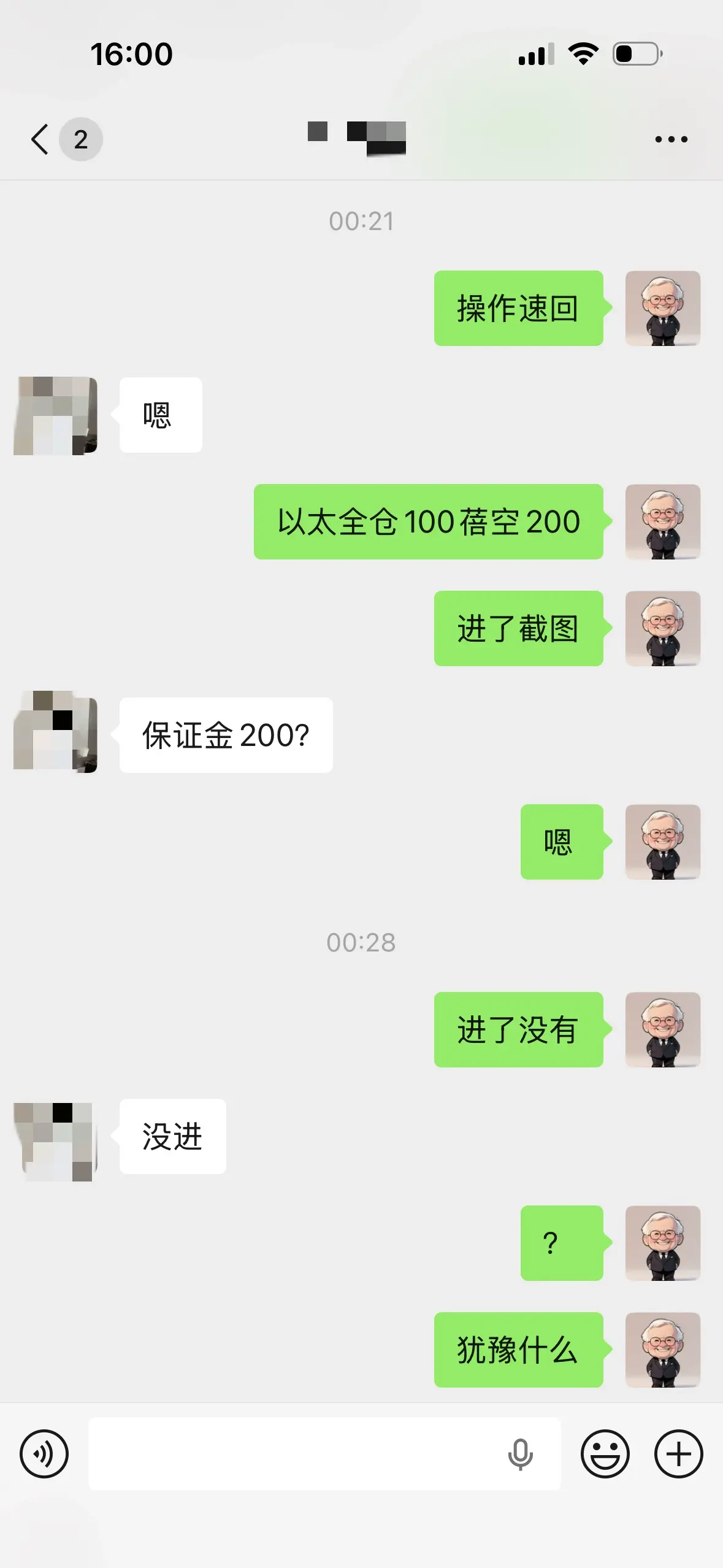The image size is (723, 1568).
Task: Tap your Buffett avatar beside '操作速回'
Action: [x=662, y=309]
